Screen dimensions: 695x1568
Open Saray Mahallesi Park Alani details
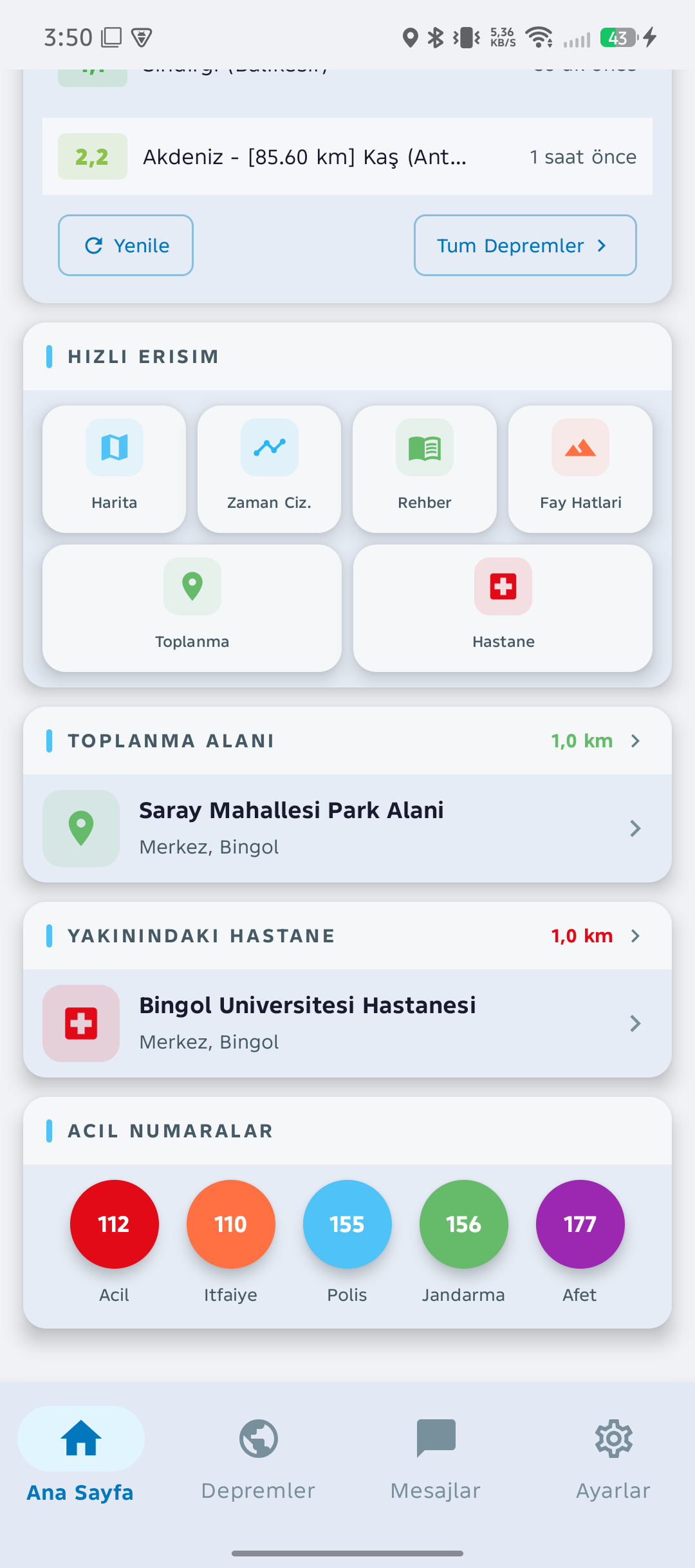pos(347,828)
